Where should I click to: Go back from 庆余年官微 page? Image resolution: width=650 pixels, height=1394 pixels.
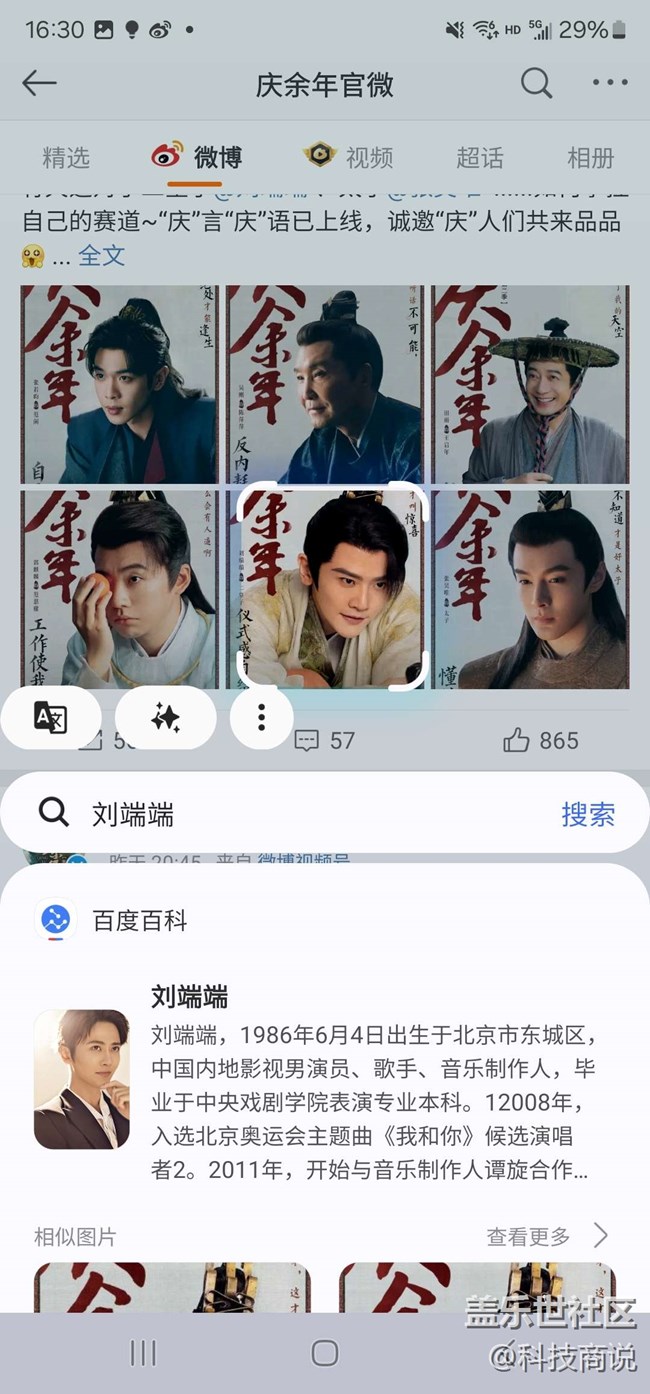(39, 84)
